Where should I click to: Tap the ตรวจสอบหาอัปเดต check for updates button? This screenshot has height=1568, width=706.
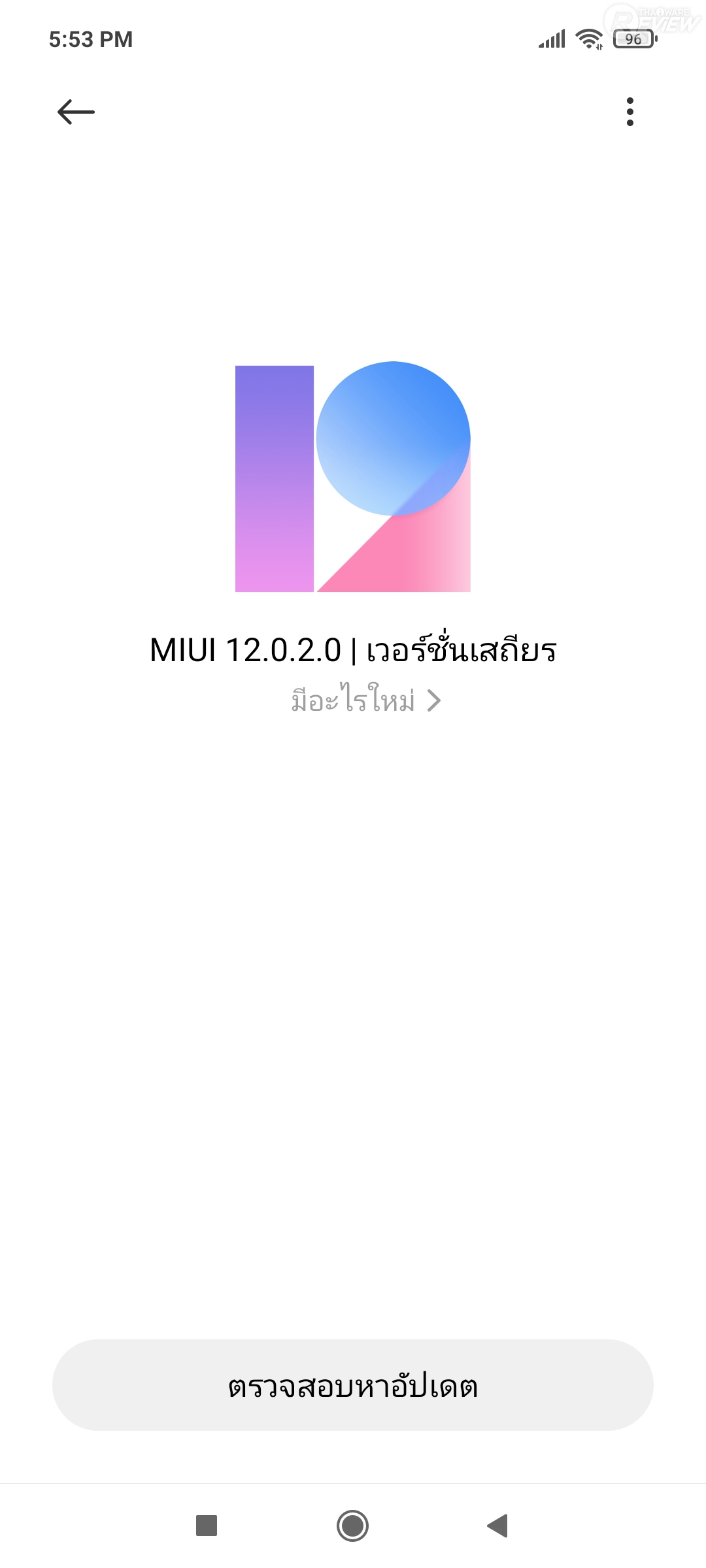click(353, 1384)
